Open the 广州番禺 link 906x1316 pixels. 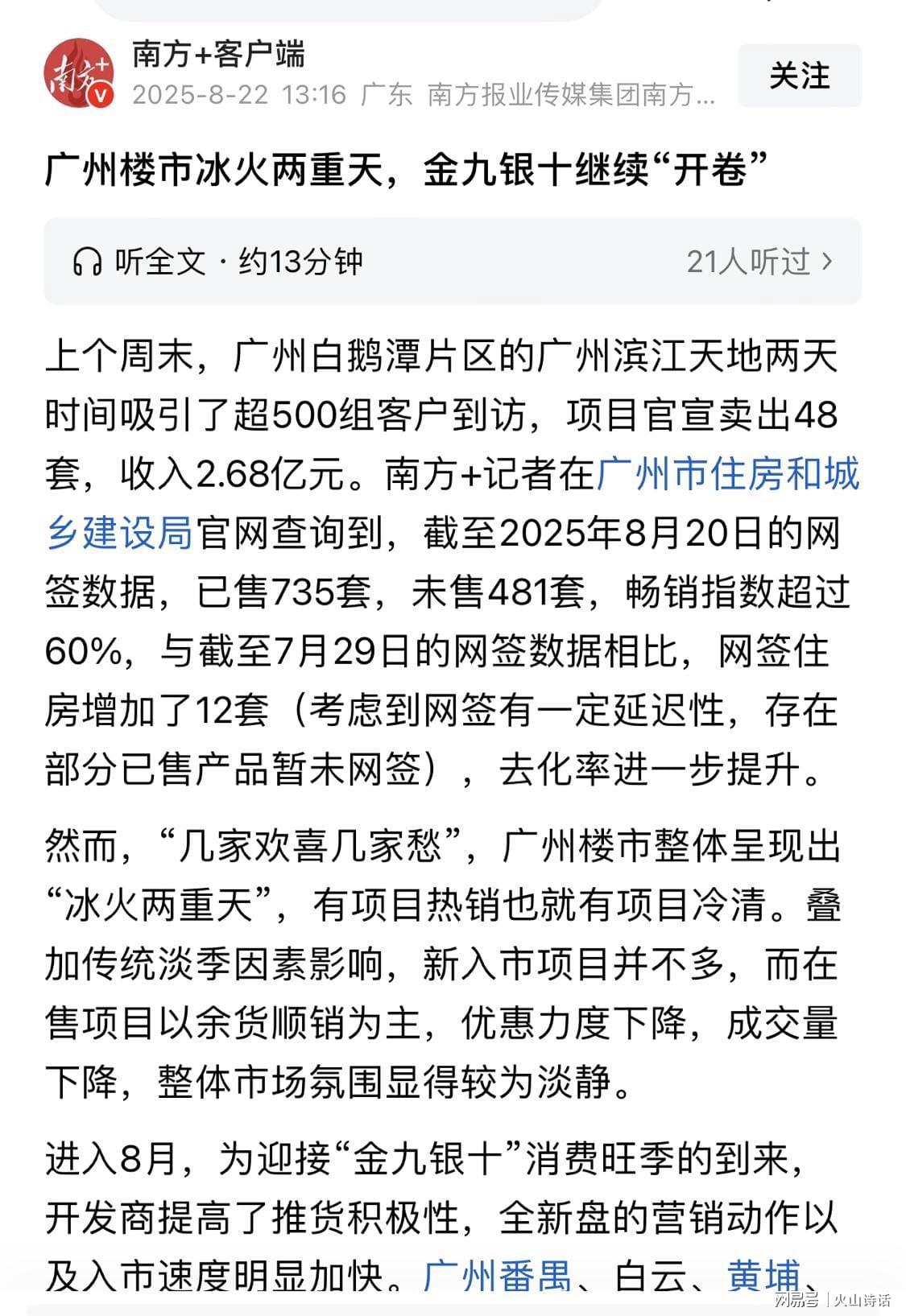497,1276
